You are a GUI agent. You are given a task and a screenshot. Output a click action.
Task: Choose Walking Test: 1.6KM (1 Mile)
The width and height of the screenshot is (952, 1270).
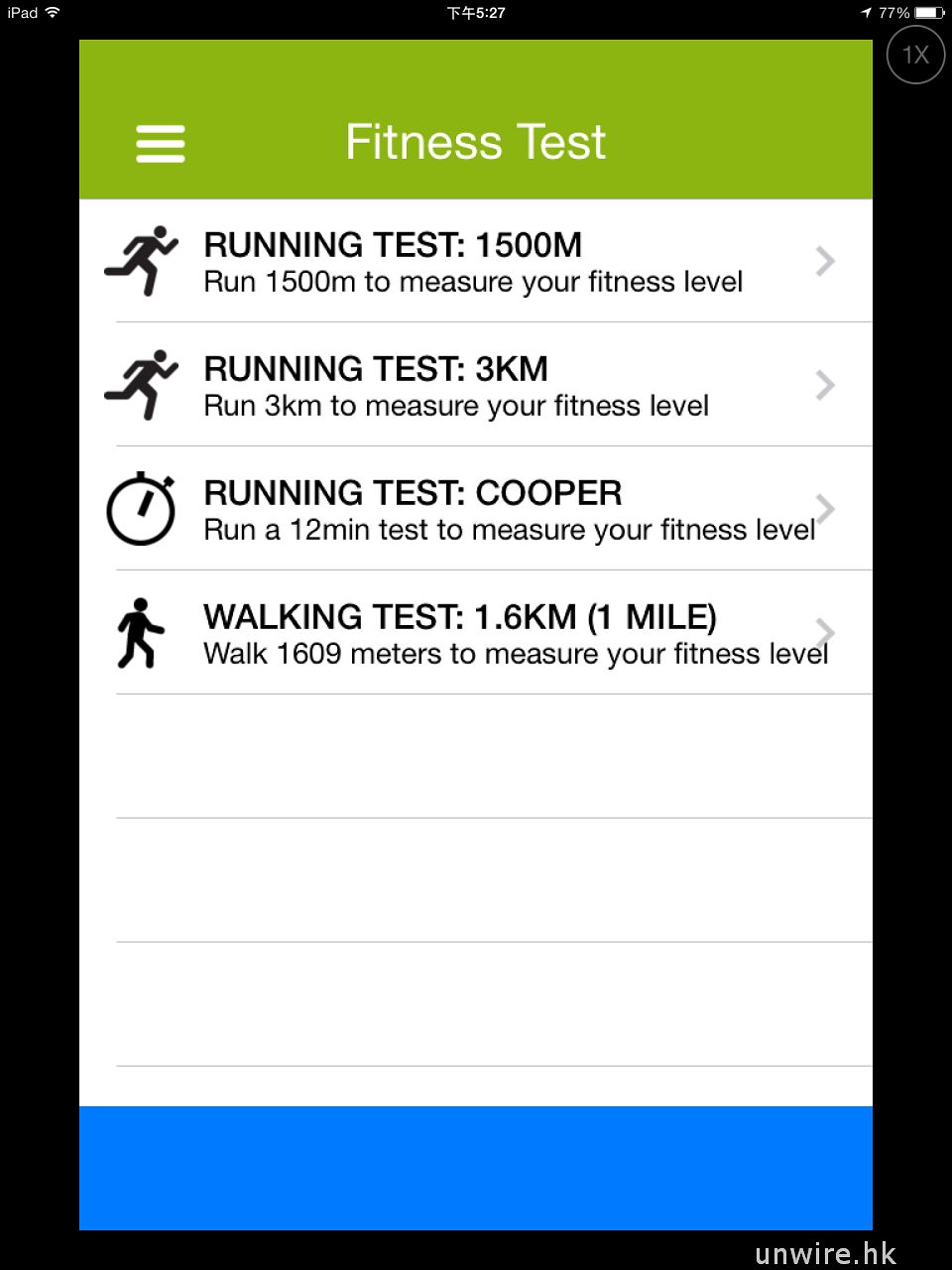(474, 633)
